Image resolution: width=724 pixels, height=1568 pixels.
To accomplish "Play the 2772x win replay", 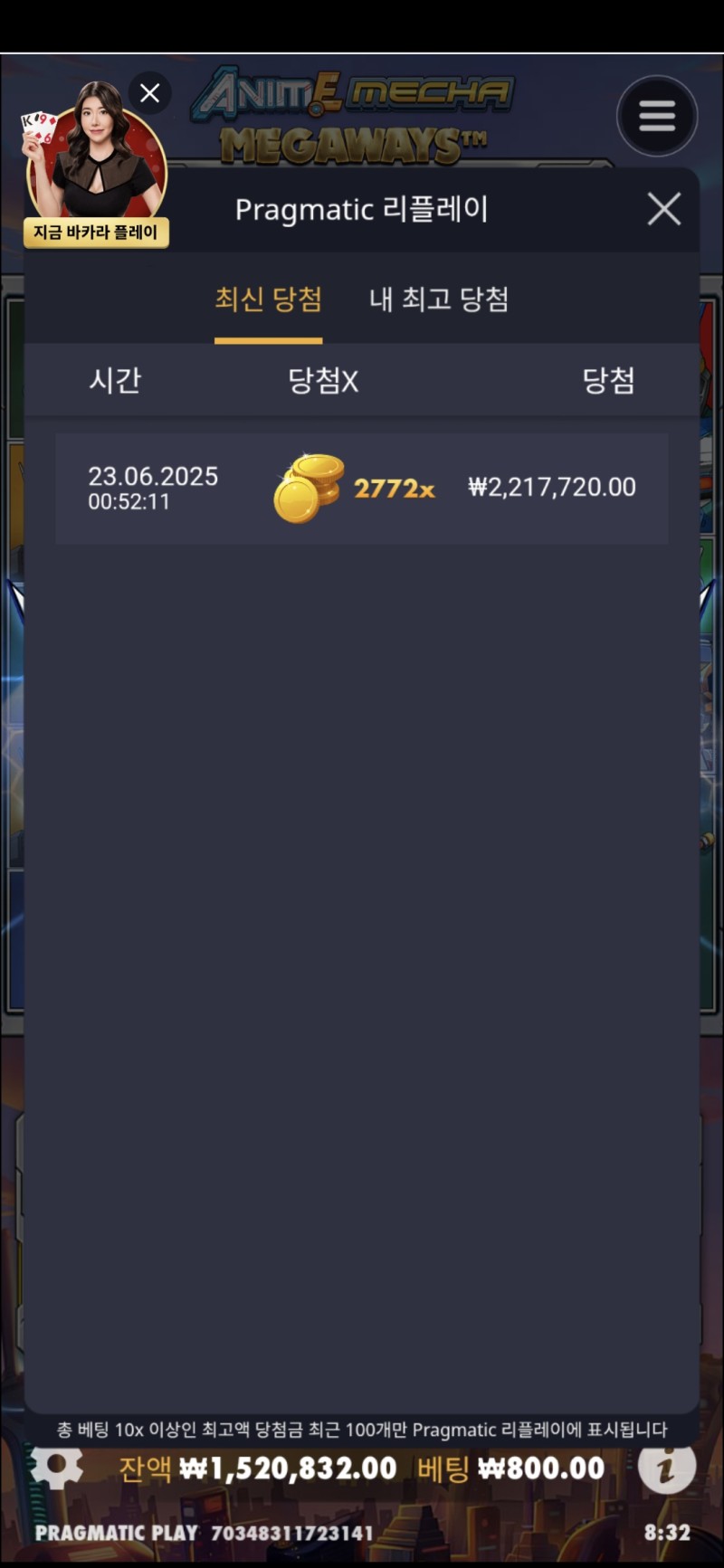I will point(362,489).
